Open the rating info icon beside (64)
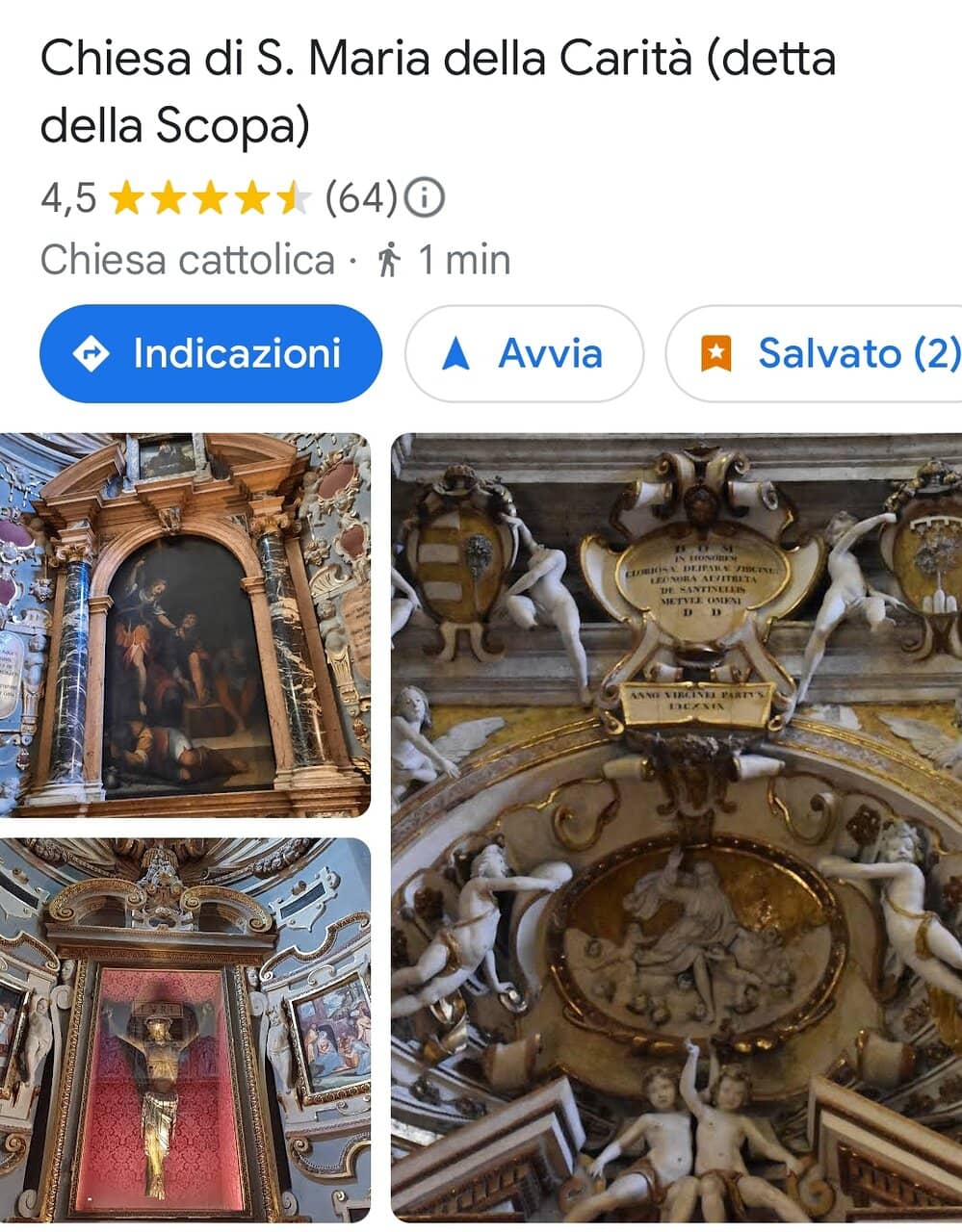Viewport: 962px width, 1232px height. click(x=424, y=198)
